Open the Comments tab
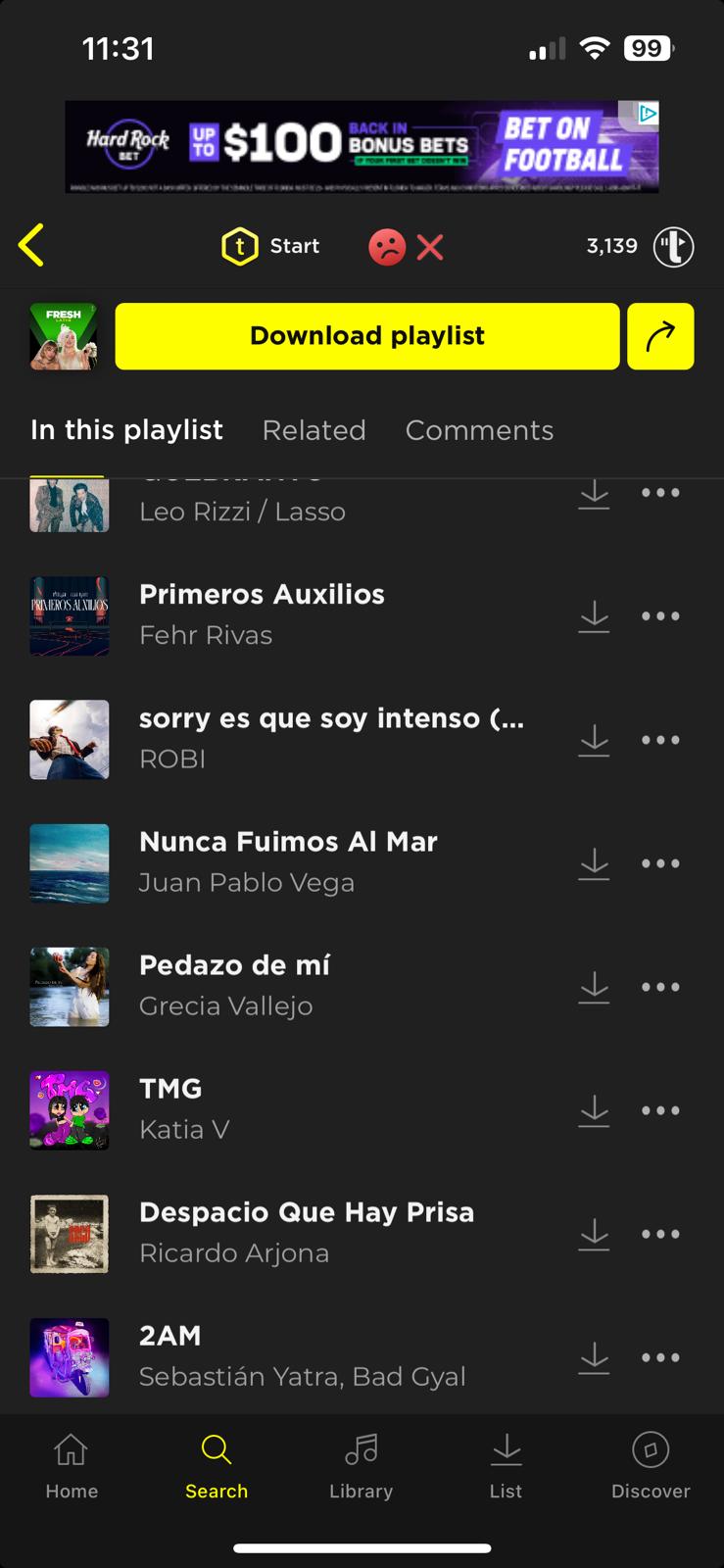Image resolution: width=724 pixels, height=1568 pixels. click(479, 430)
